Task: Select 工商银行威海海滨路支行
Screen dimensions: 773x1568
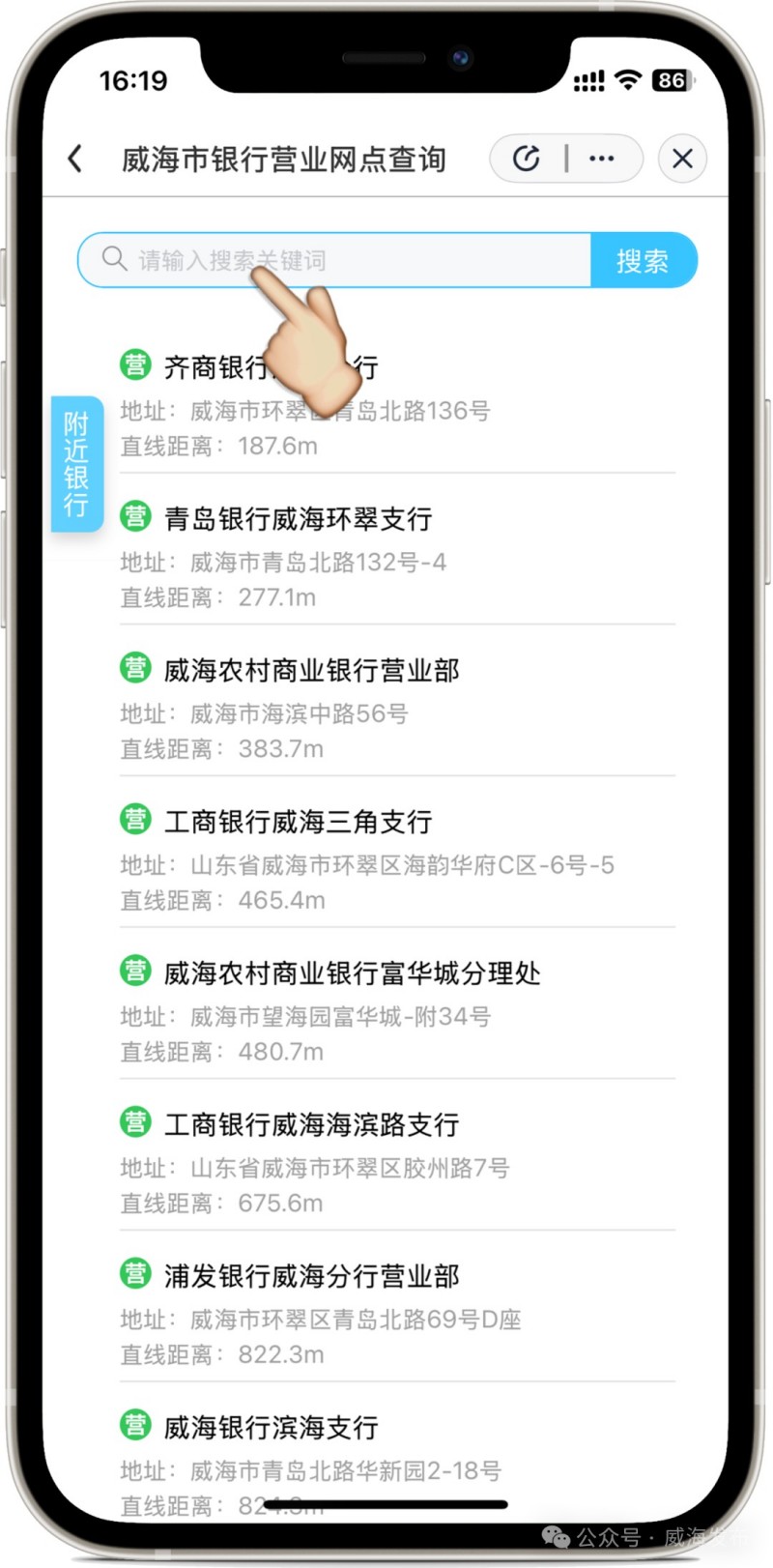Action: [x=311, y=1125]
